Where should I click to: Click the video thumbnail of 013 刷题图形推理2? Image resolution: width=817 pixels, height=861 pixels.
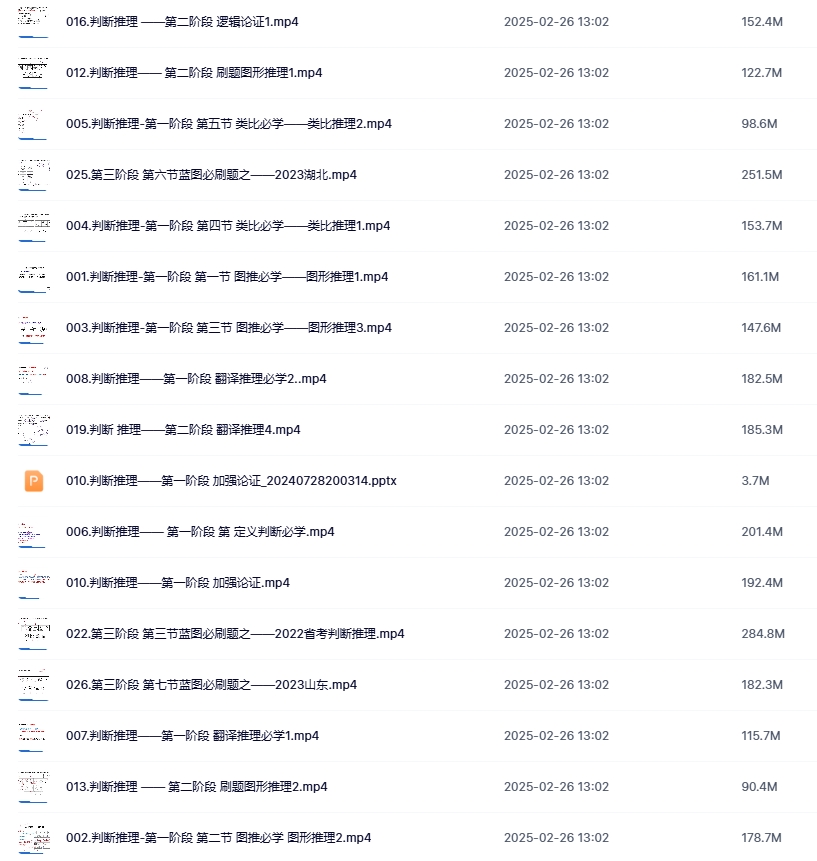(33, 786)
